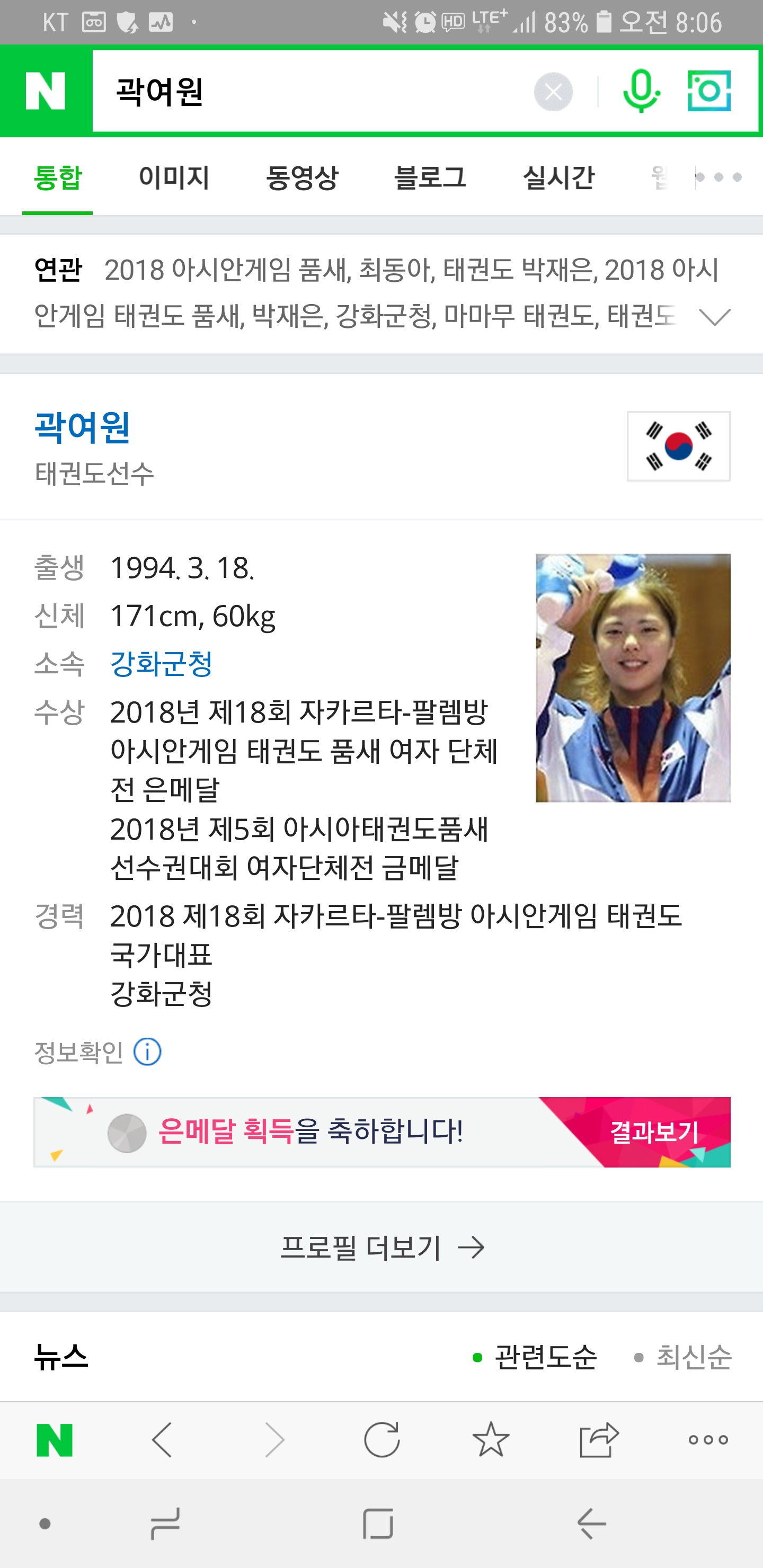Switch to the 이미지 tab
The width and height of the screenshot is (763, 1568).
tap(174, 178)
